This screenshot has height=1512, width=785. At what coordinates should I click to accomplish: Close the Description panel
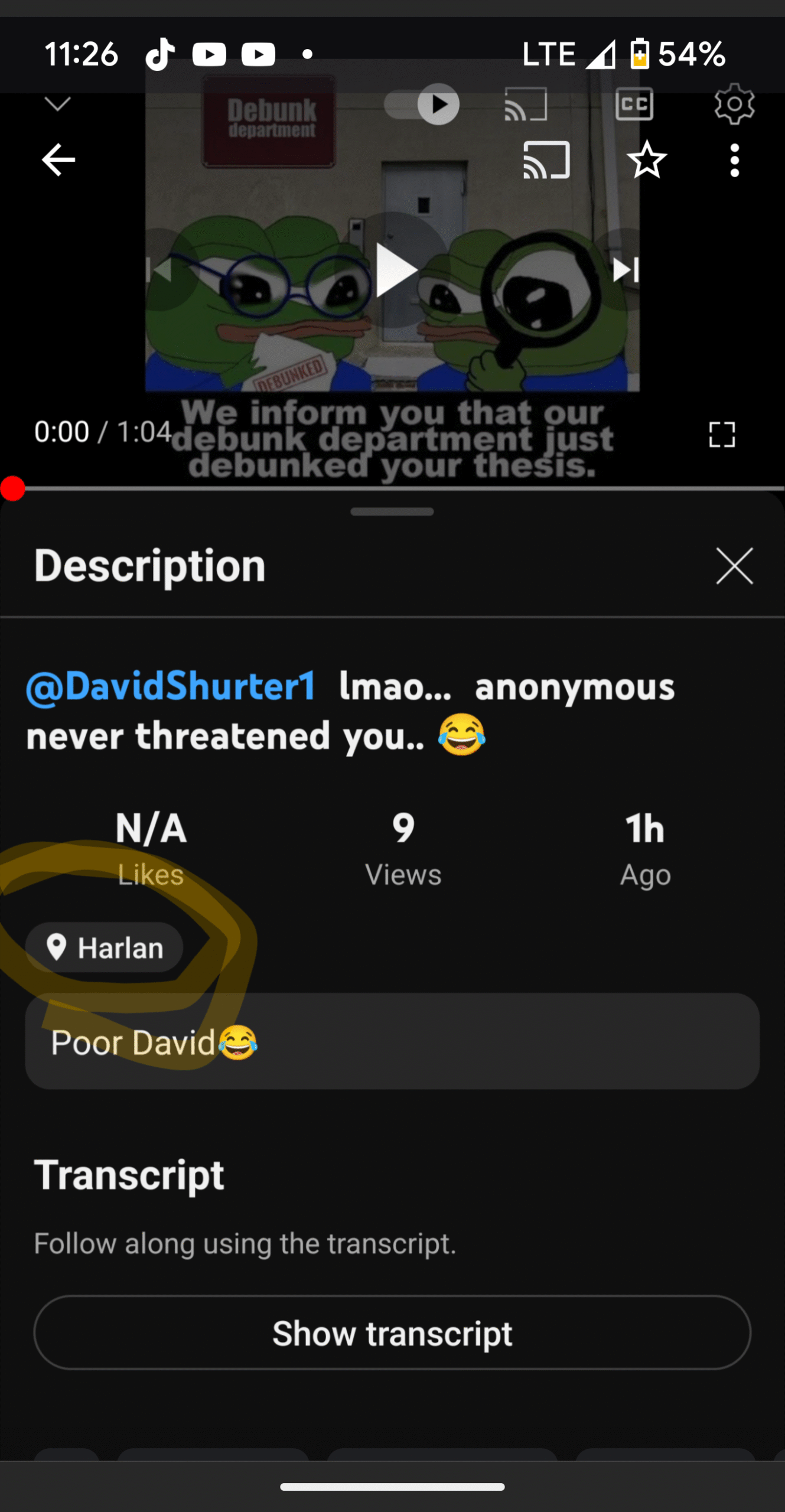pos(734,566)
